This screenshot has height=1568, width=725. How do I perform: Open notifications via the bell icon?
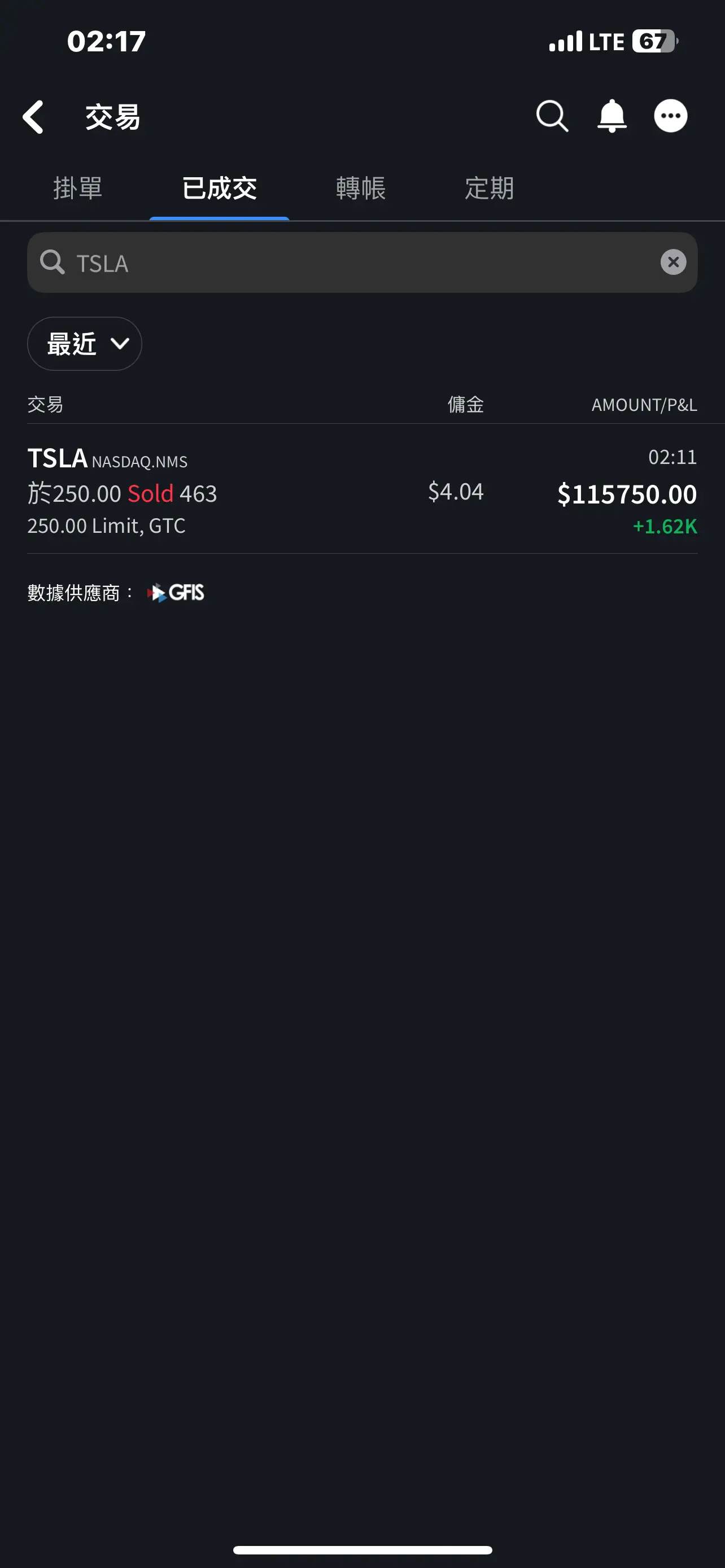(x=612, y=115)
